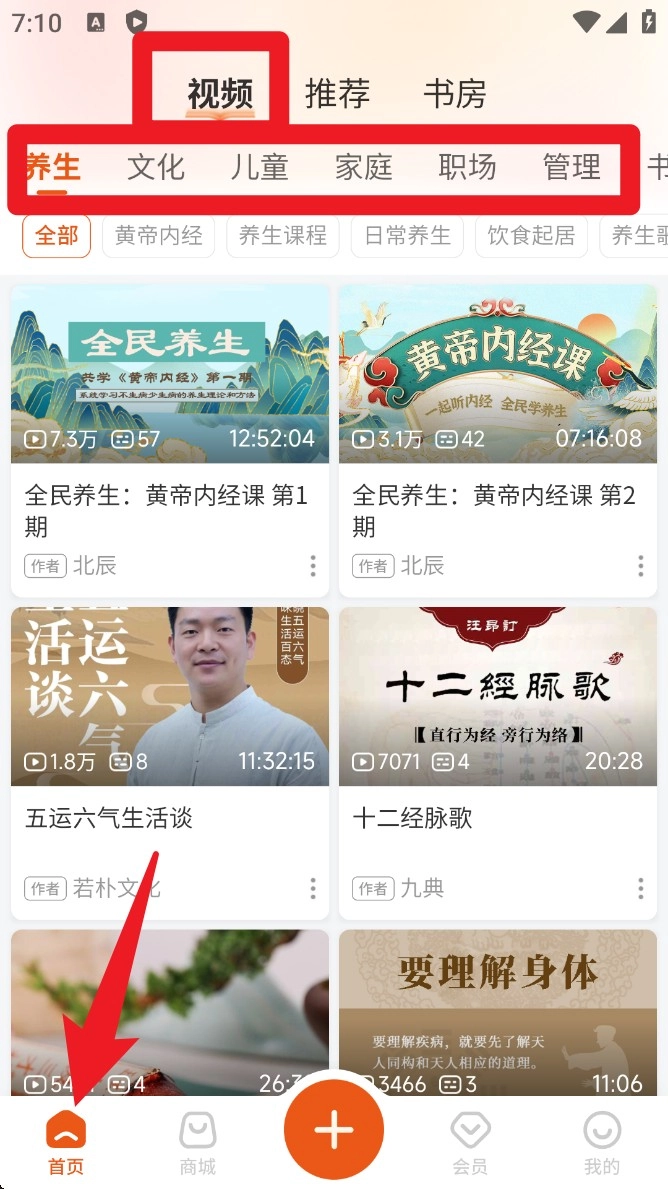The image size is (668, 1189).
Task: Switch to the 推荐 top tab
Action: pos(337,94)
